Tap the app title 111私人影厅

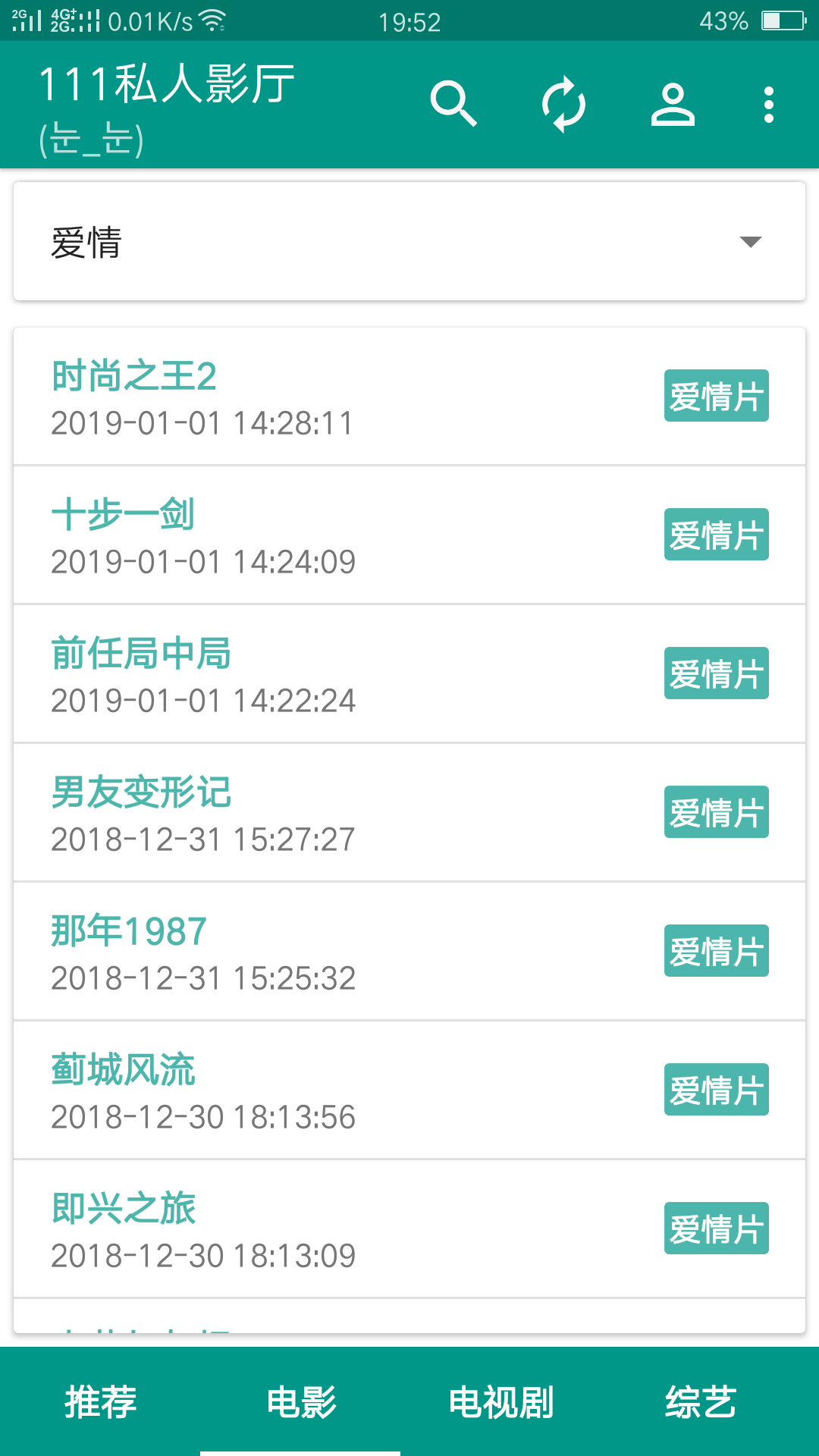click(167, 83)
